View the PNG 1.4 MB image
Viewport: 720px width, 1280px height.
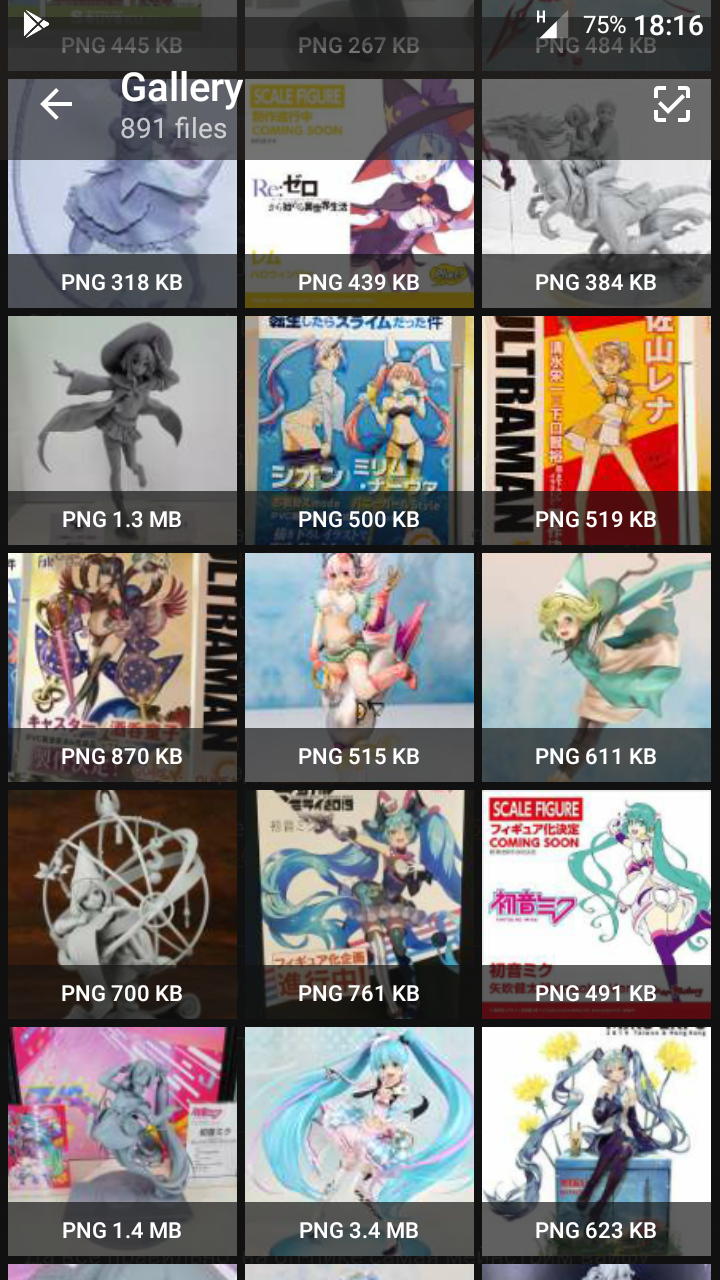pos(122,1141)
